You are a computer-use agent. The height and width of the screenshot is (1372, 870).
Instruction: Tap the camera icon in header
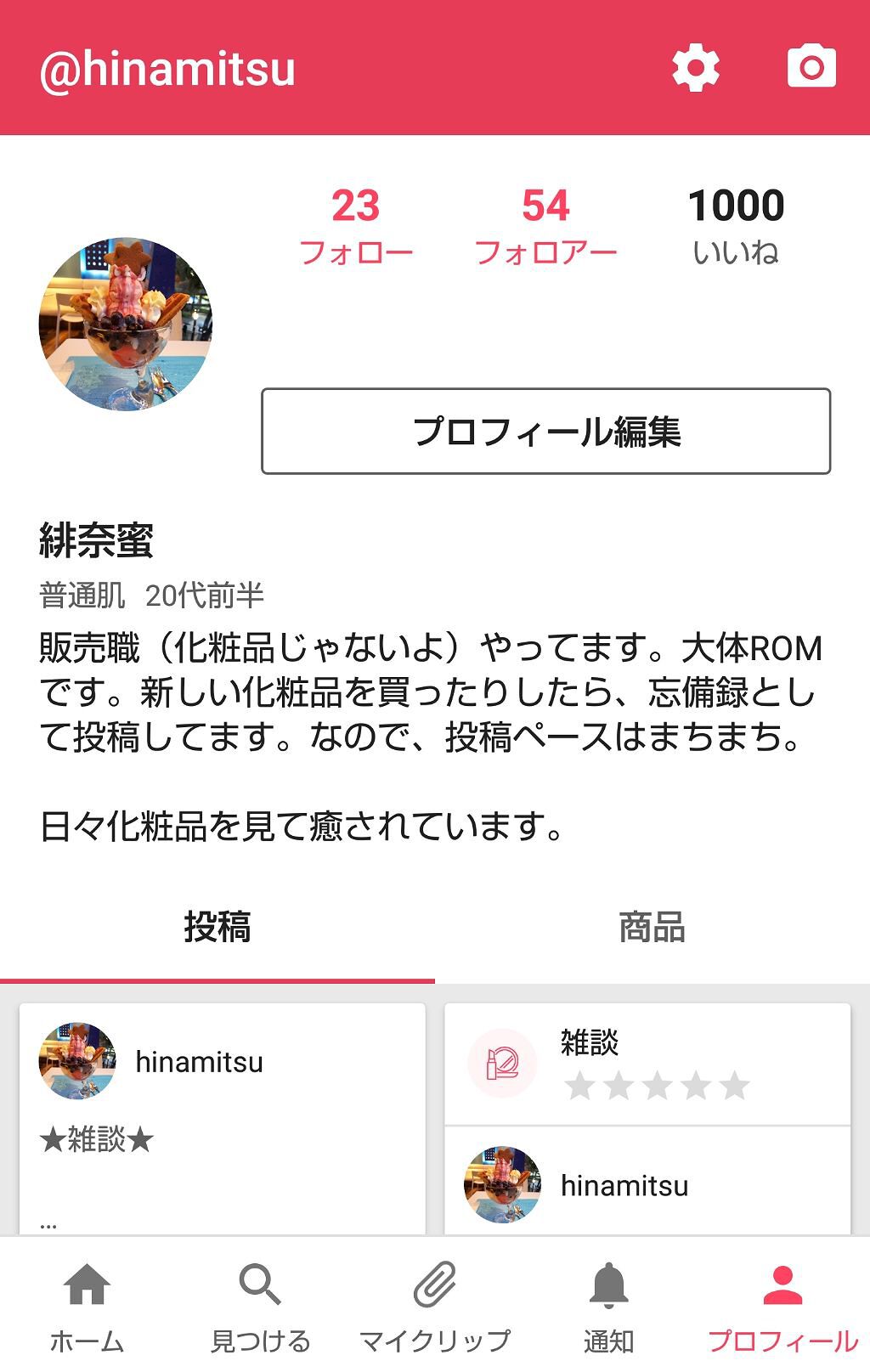(811, 67)
